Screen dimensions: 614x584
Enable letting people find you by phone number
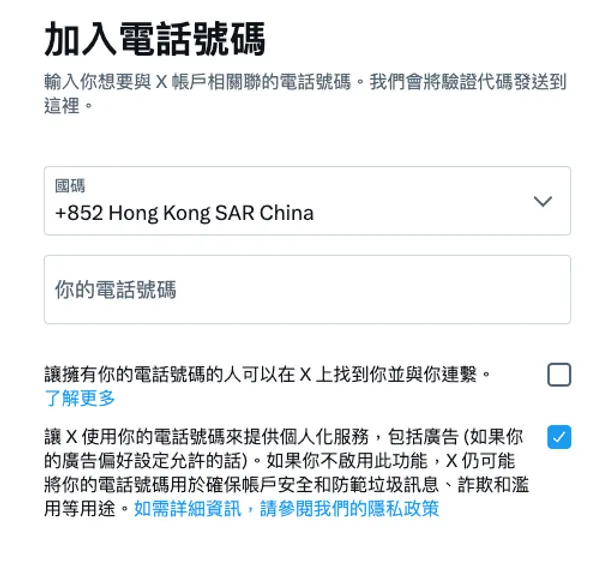tap(559, 375)
